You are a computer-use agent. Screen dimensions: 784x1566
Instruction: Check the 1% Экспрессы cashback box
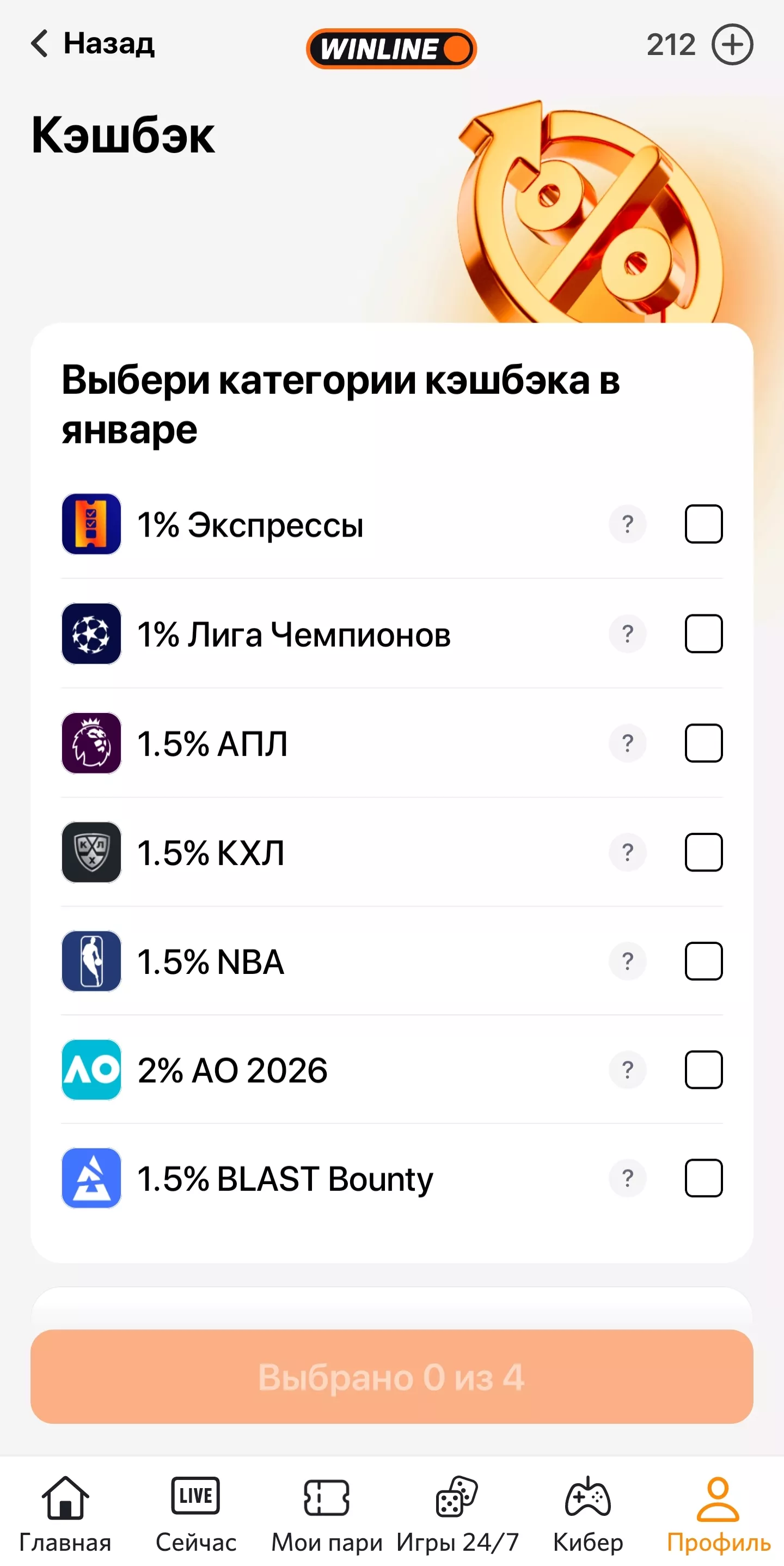(703, 524)
